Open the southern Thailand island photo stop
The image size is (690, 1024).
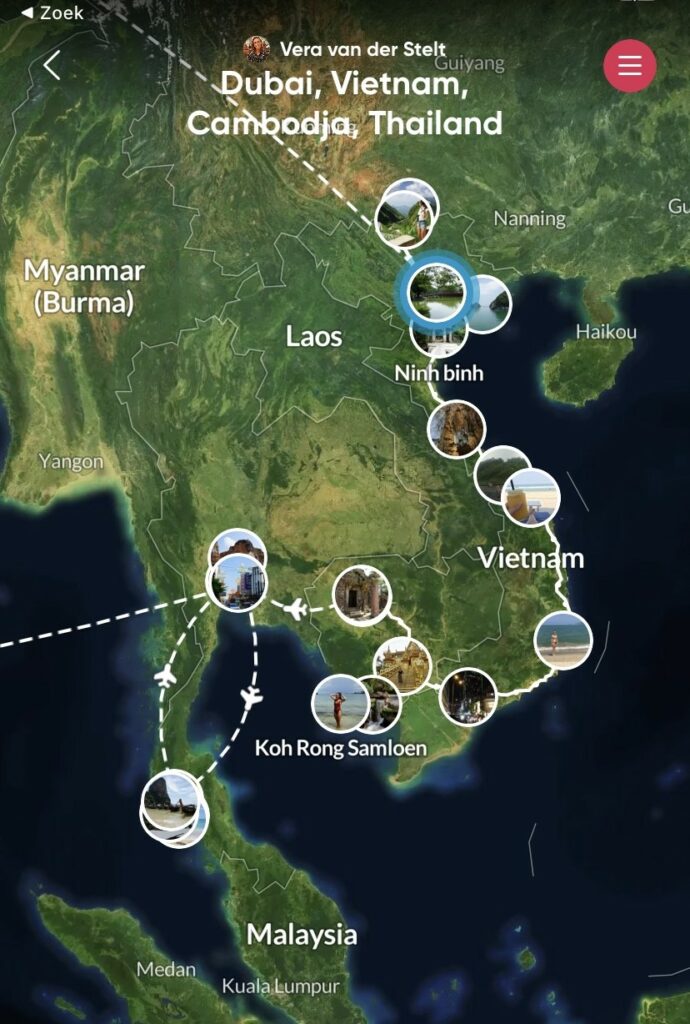click(x=171, y=801)
